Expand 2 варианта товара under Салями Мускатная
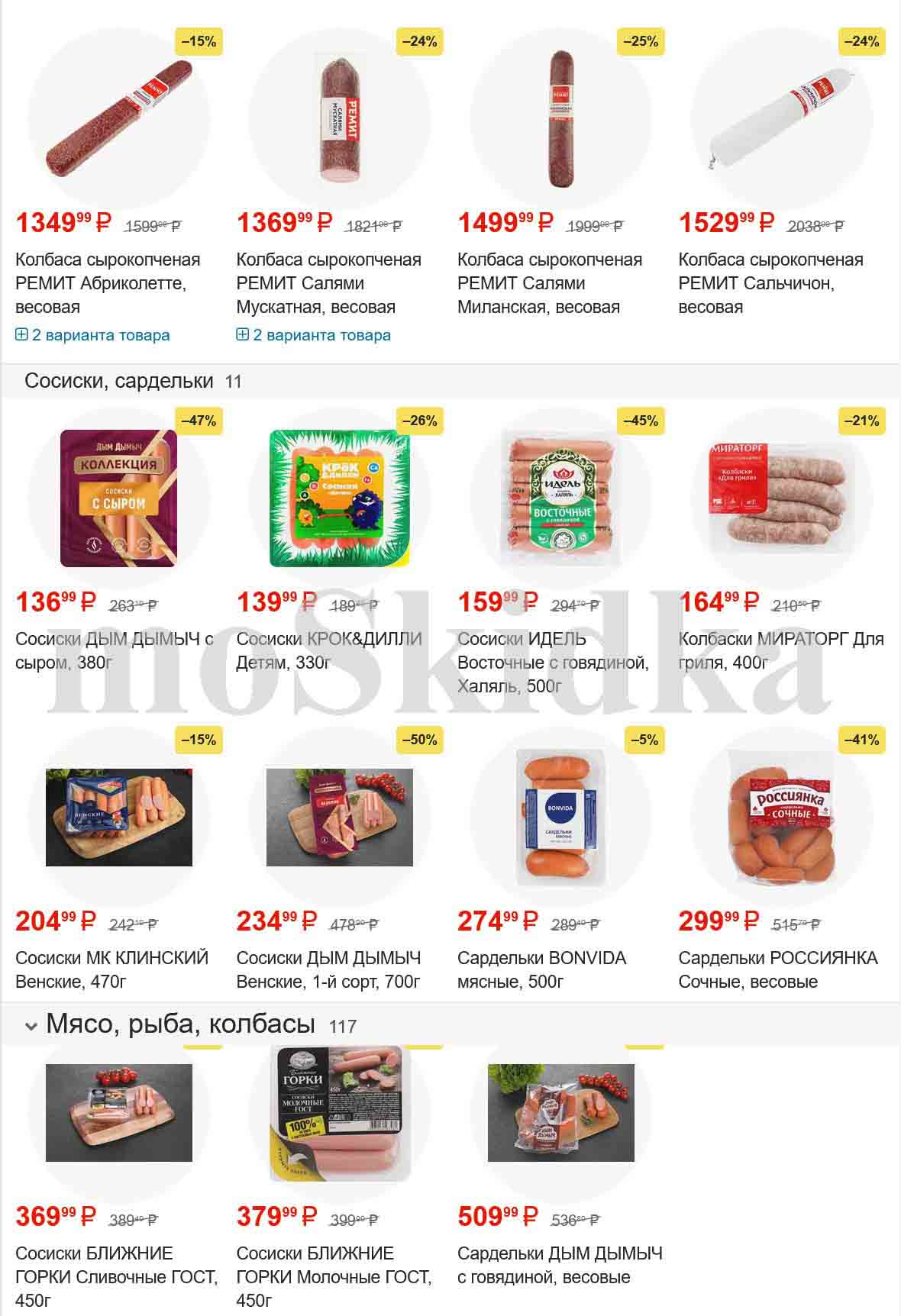The height and width of the screenshot is (1316, 901). 314,335
